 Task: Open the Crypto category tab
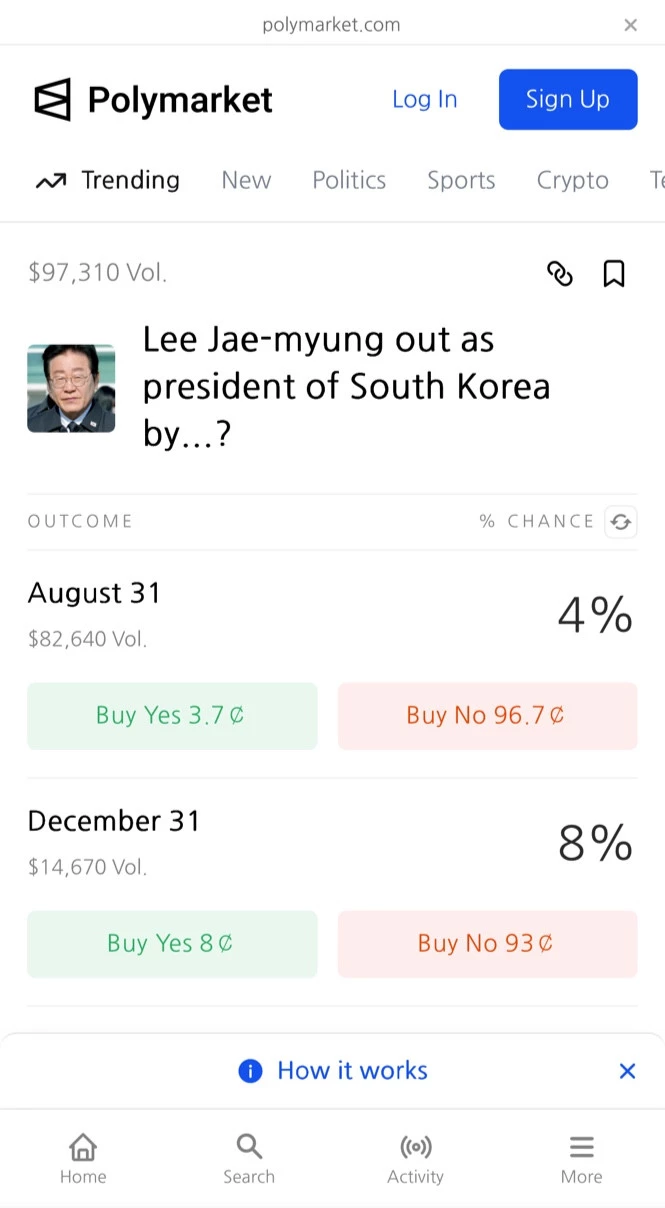(x=573, y=180)
